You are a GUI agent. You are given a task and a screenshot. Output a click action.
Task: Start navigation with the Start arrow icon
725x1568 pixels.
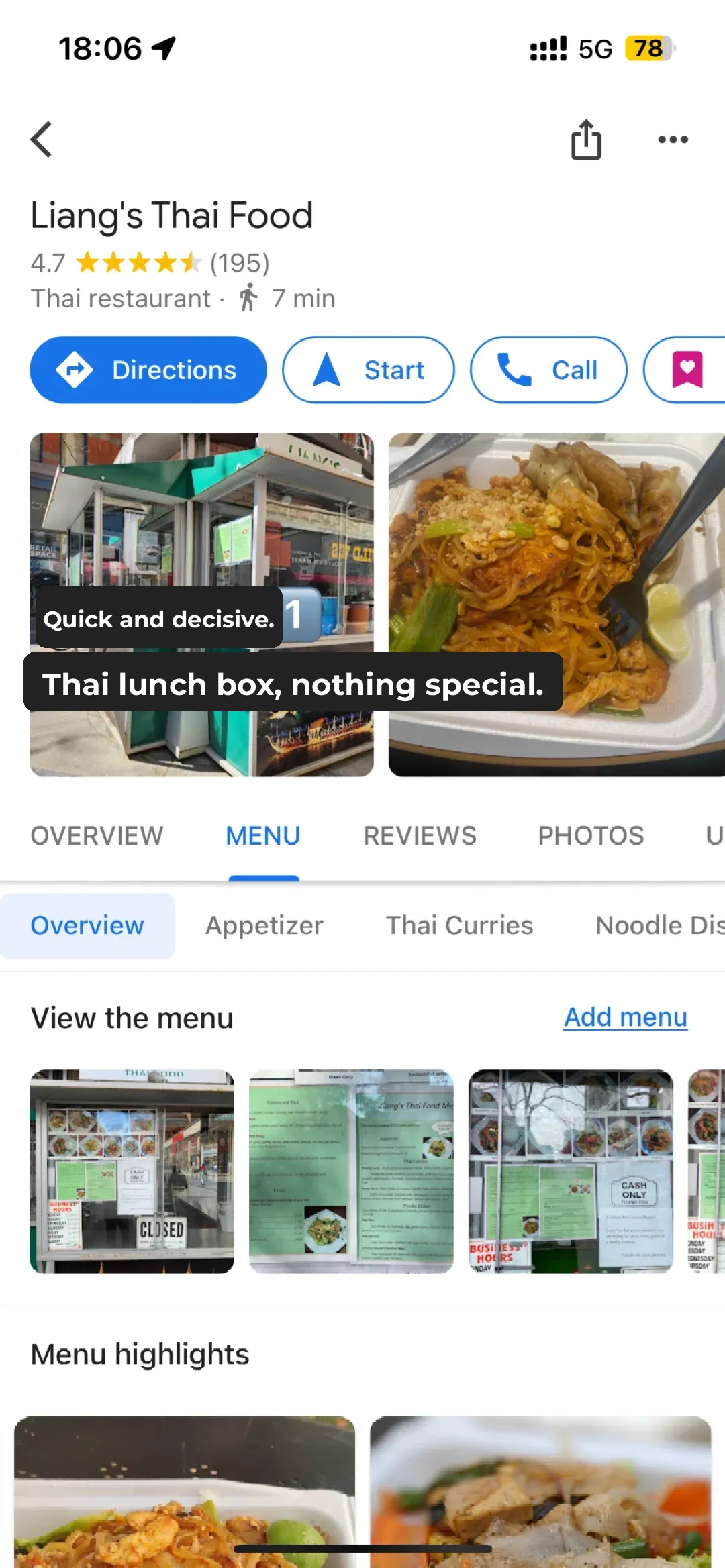pyautogui.click(x=327, y=370)
